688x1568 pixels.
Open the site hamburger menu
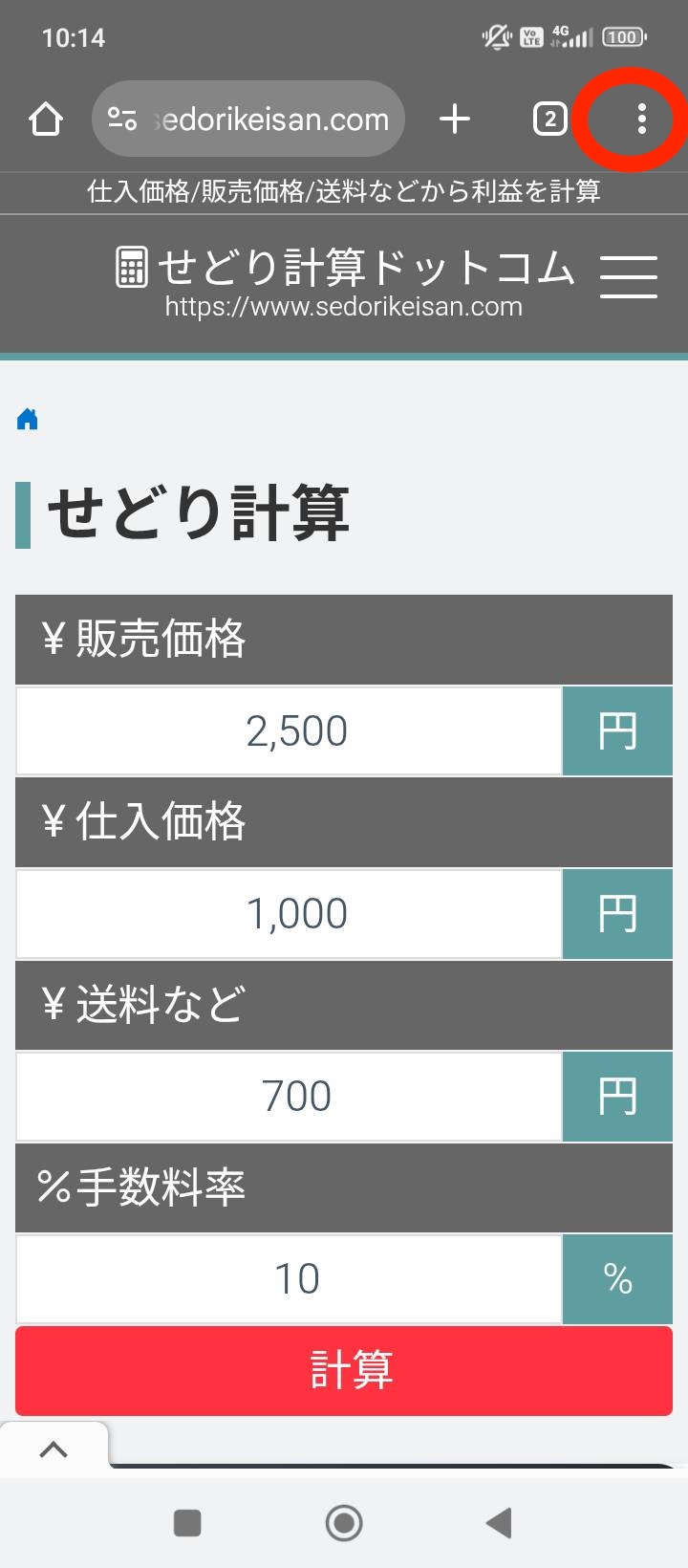[629, 277]
